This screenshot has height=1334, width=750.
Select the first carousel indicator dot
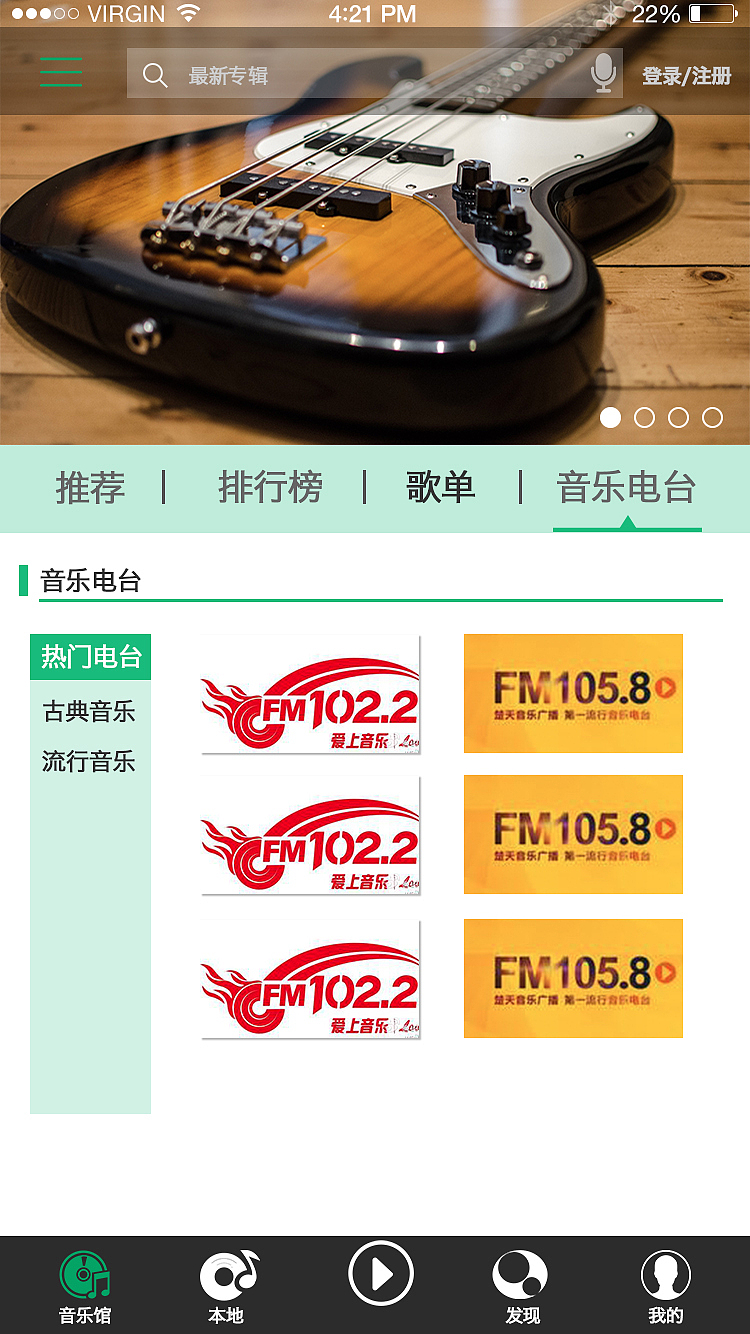coord(611,418)
